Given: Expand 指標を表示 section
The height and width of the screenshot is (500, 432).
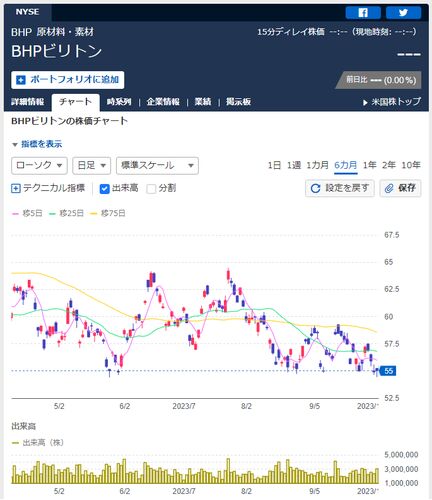Looking at the screenshot, I should pyautogui.click(x=37, y=144).
